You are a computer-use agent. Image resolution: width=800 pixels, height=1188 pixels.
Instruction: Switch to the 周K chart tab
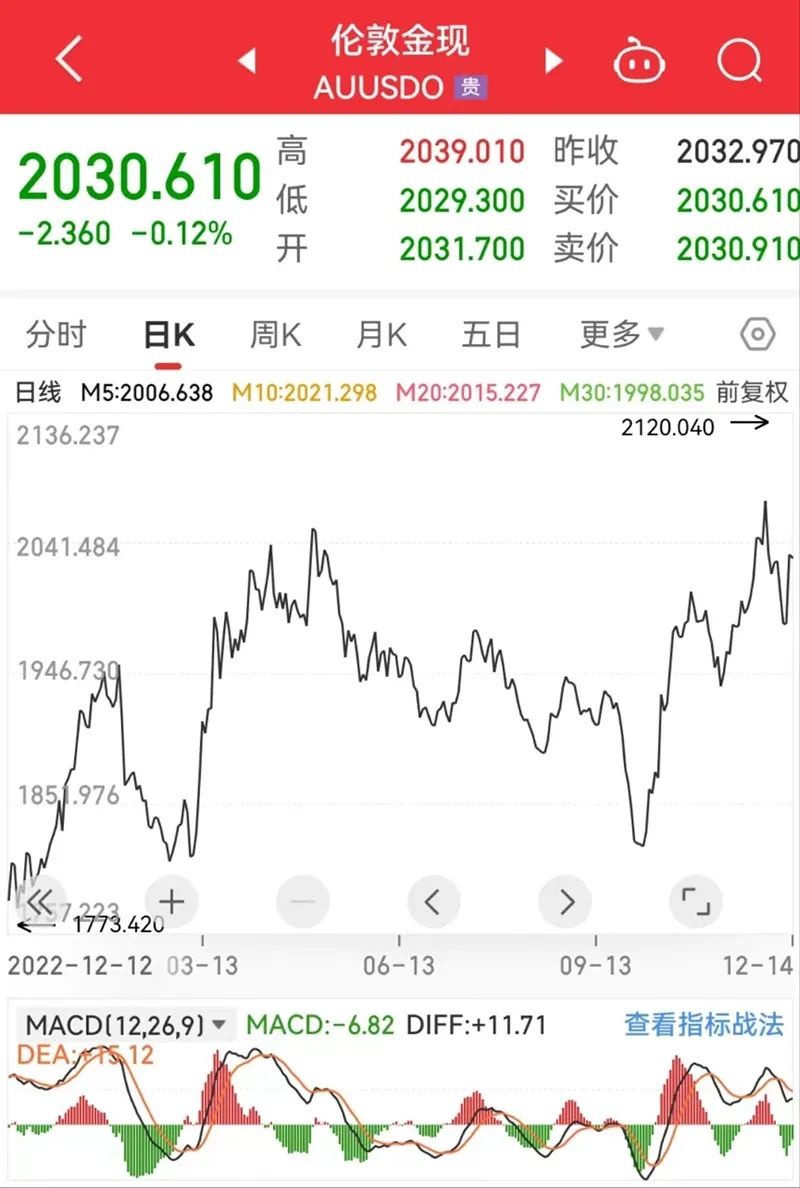pos(275,335)
